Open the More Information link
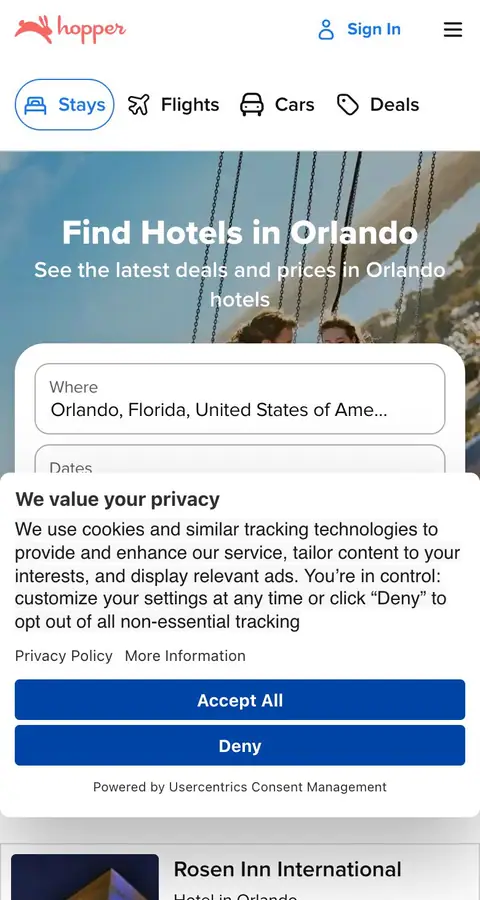 click(185, 655)
